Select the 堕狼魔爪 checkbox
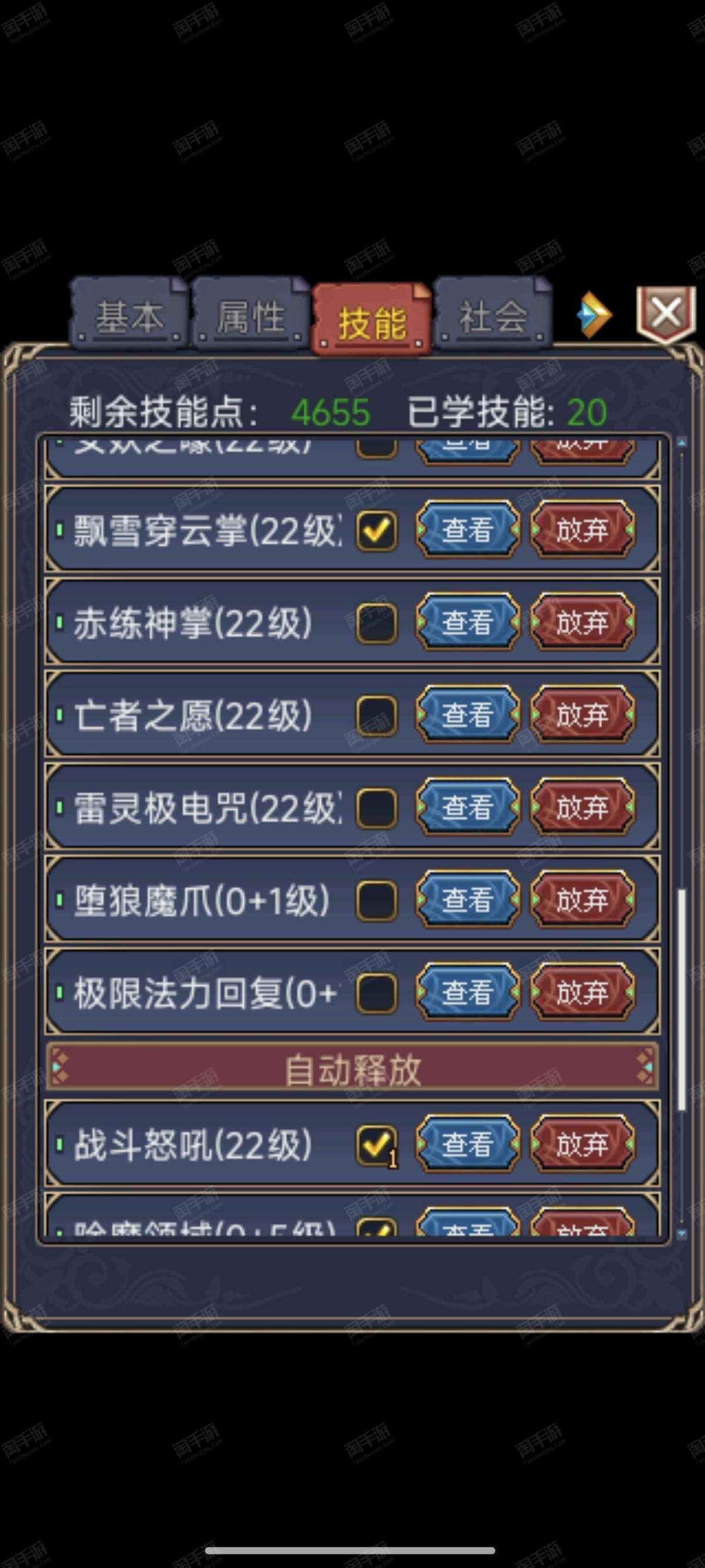The height and width of the screenshot is (1568, 705). [376, 900]
